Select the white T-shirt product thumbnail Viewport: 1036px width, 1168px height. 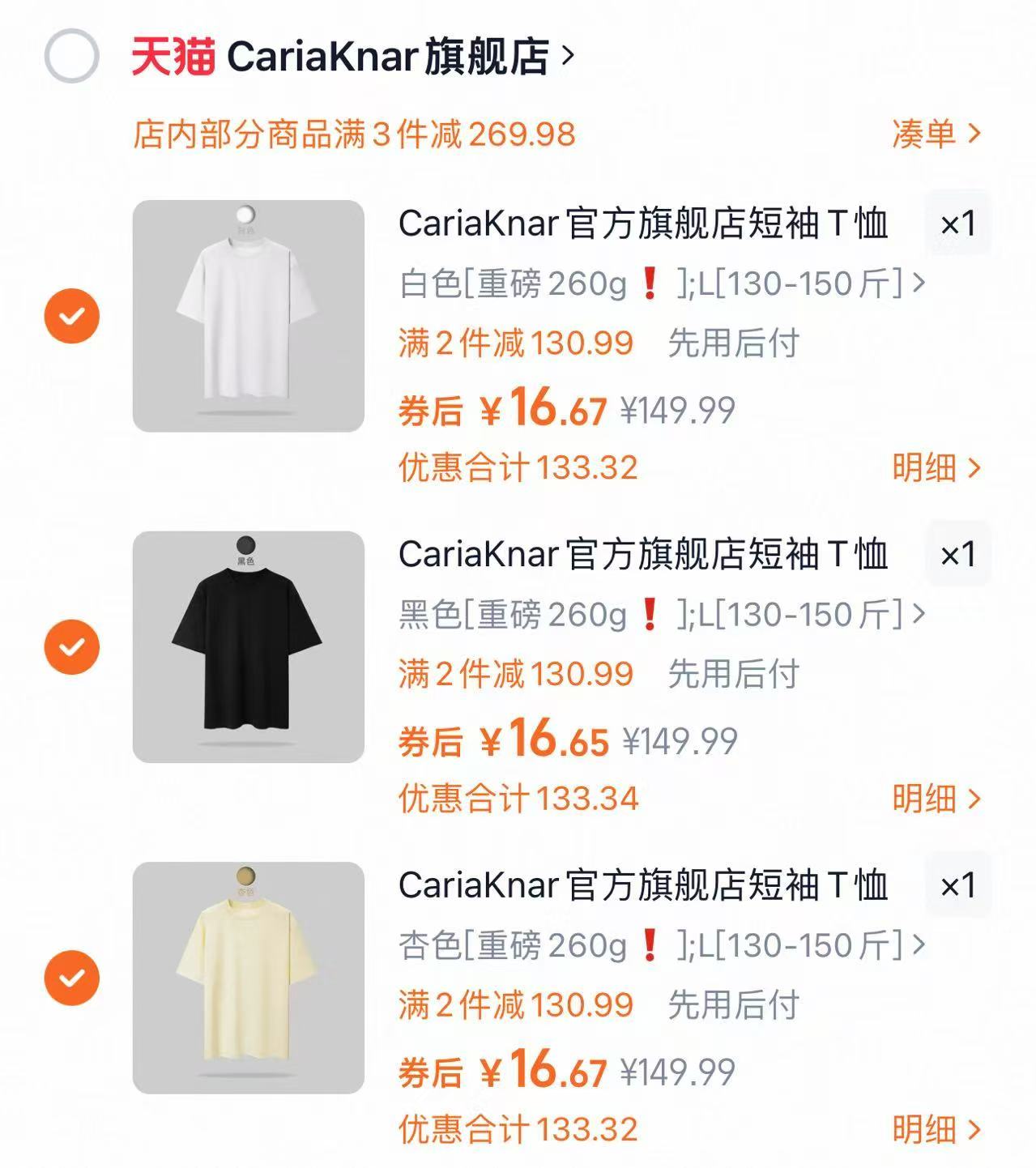pos(247,314)
